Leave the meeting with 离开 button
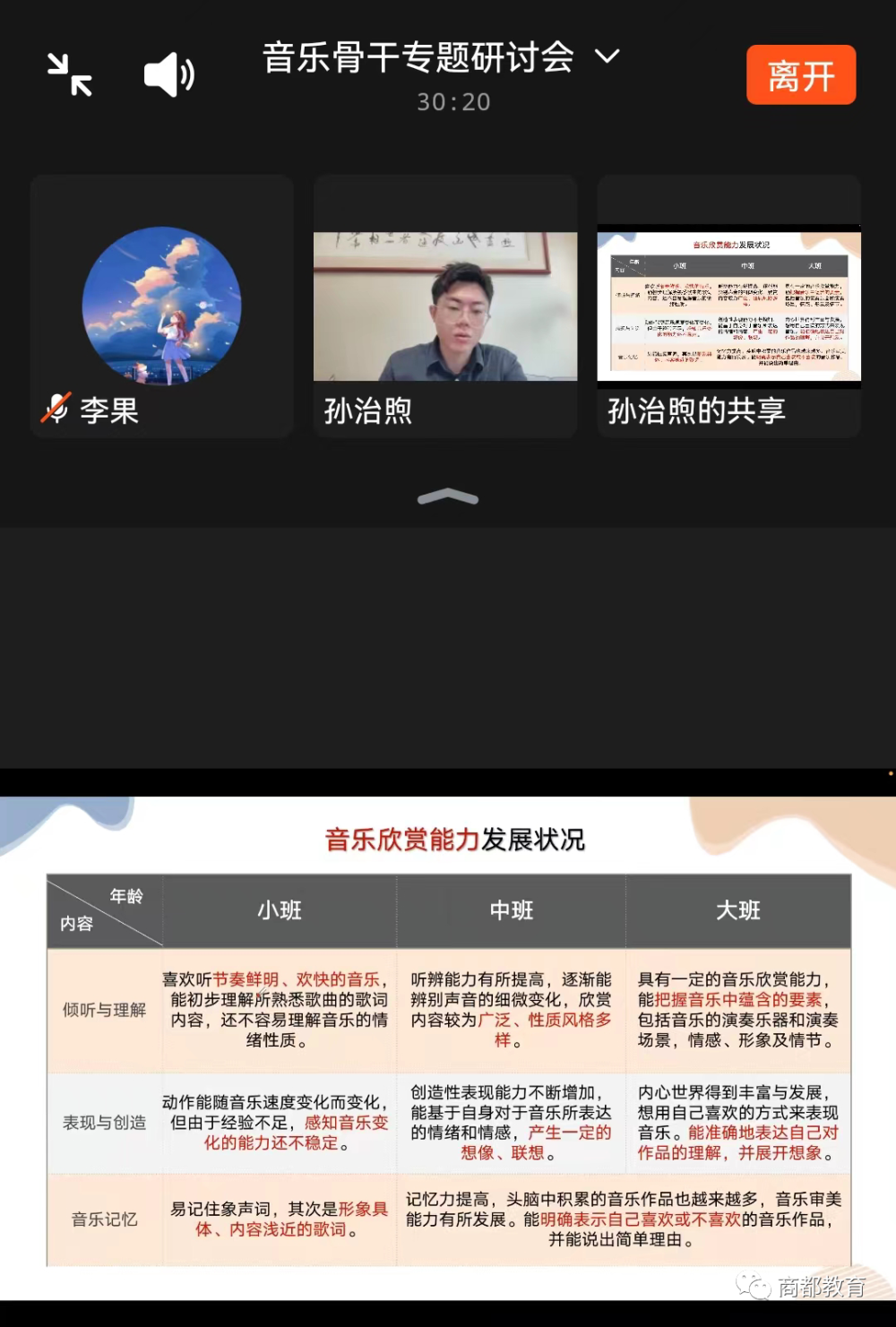Screen dimensions: 896x1327 (800, 75)
